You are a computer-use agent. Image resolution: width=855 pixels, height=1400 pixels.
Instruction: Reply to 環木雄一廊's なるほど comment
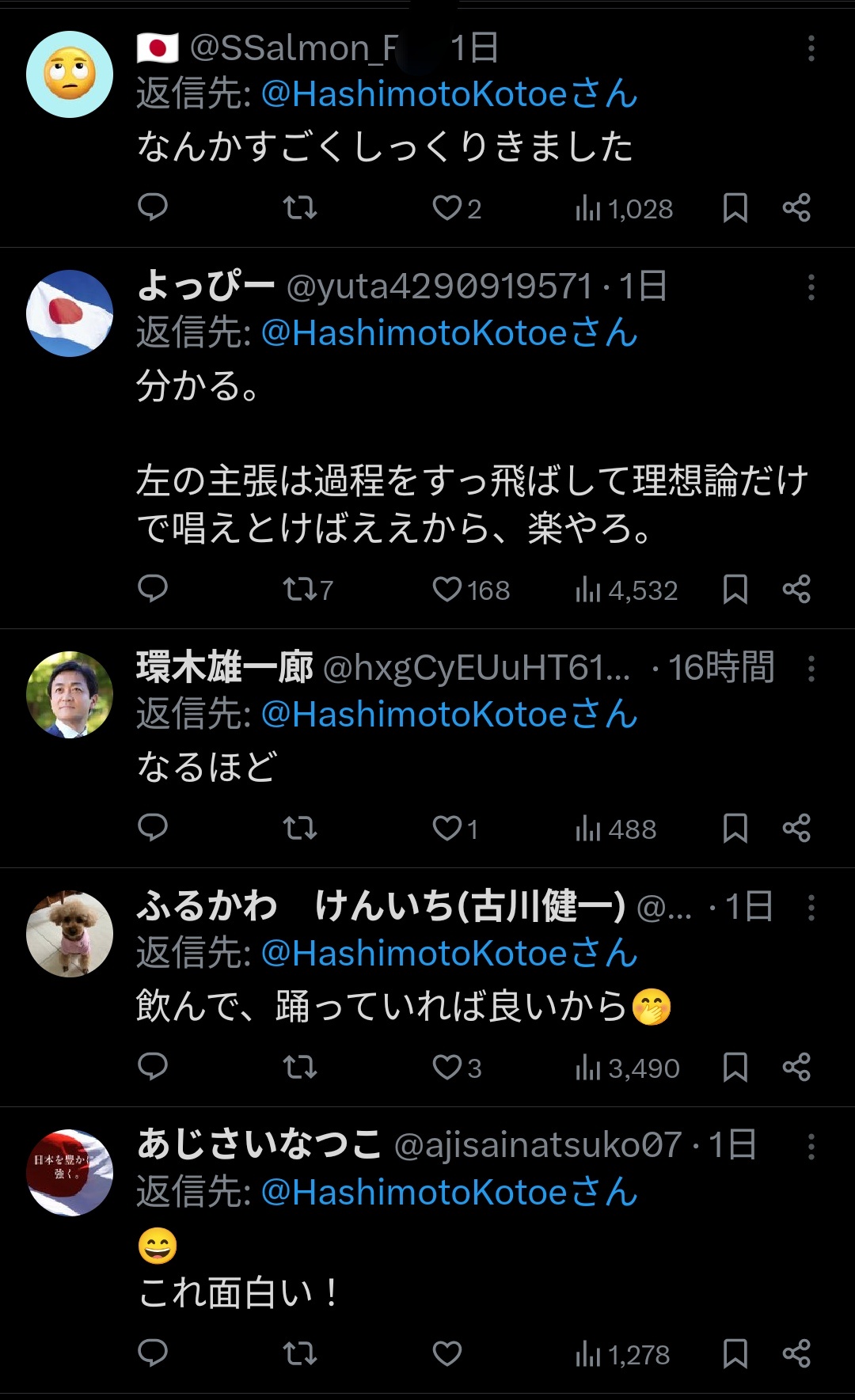point(153,828)
